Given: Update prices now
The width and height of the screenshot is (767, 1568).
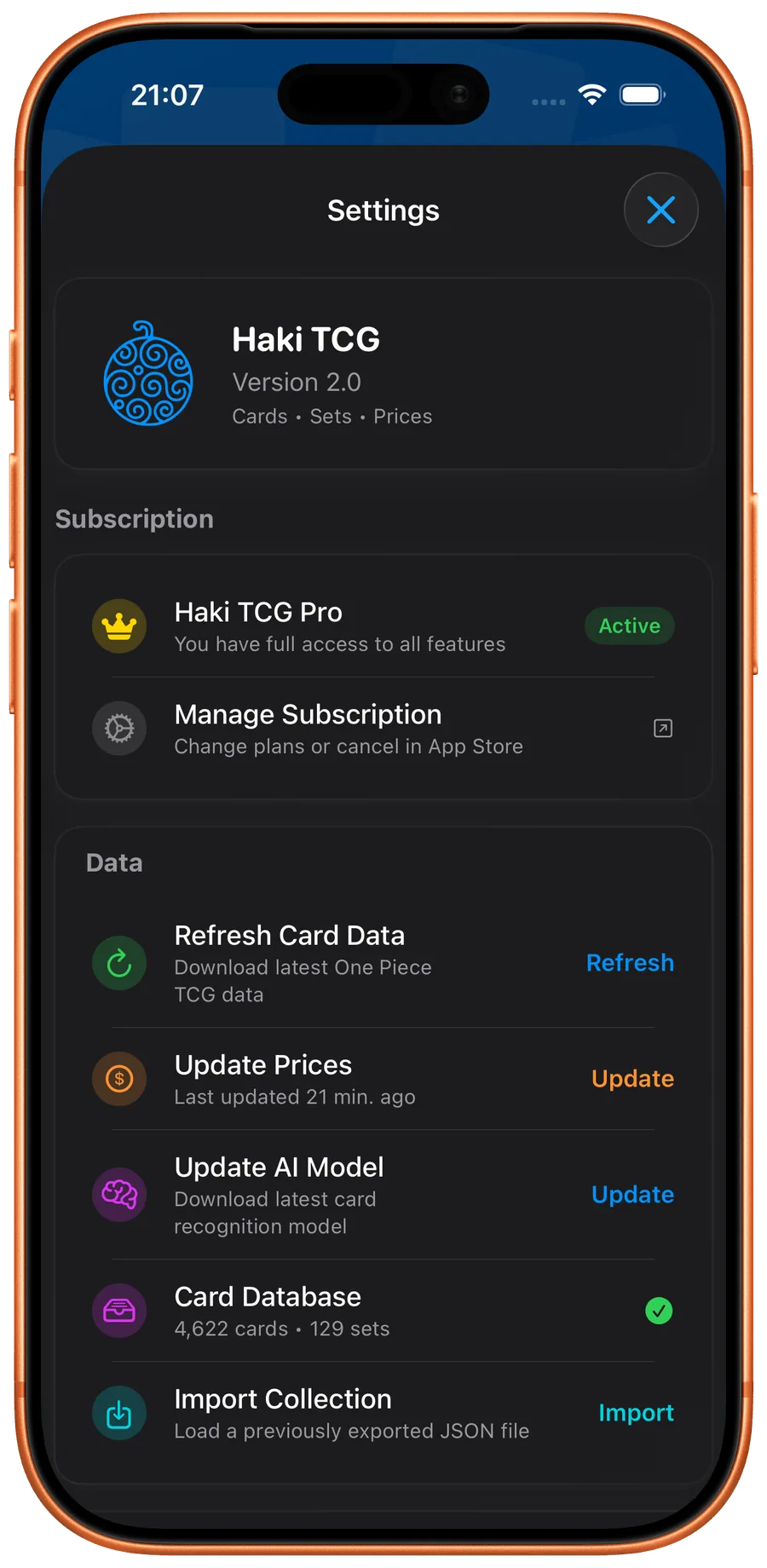Looking at the screenshot, I should (632, 1079).
